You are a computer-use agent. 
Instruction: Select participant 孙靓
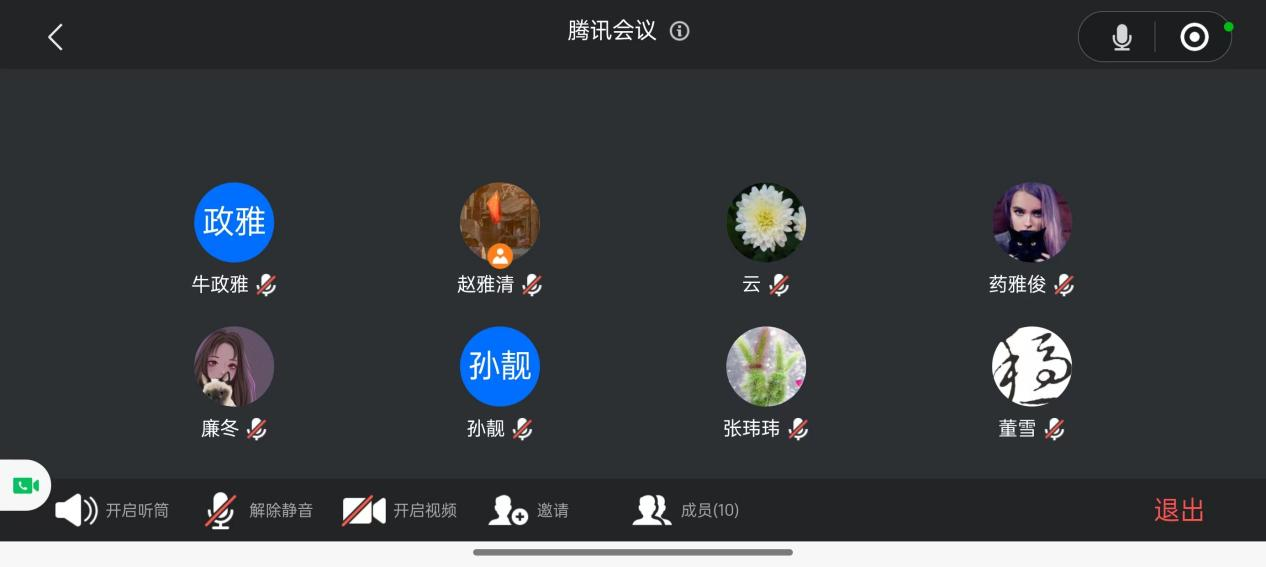pos(500,367)
